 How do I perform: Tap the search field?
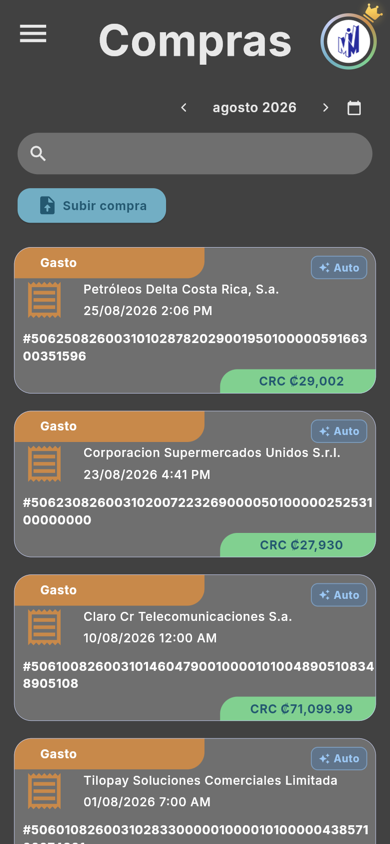click(195, 153)
